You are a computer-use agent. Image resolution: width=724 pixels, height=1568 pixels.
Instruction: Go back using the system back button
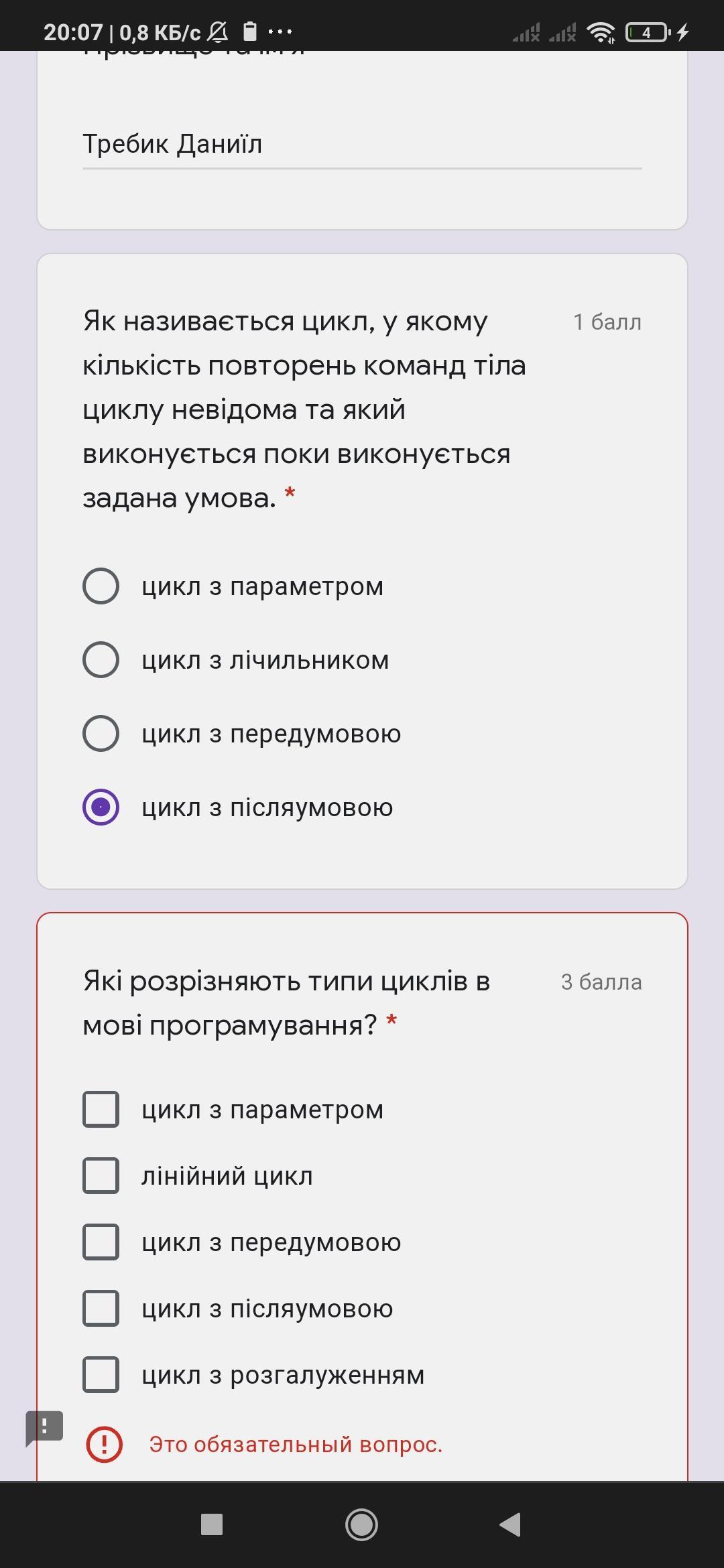point(511,1524)
